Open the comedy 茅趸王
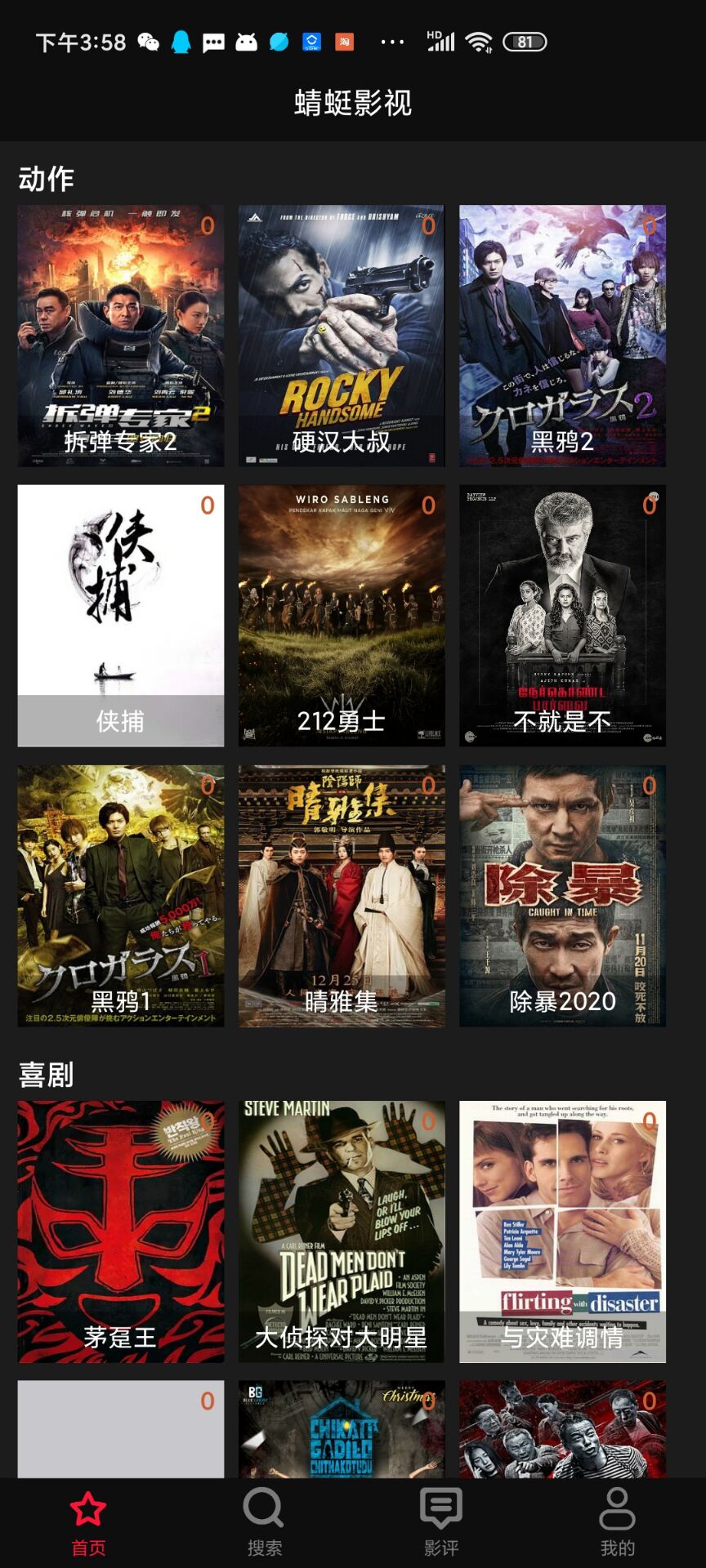Viewport: 706px width, 1568px height. (x=121, y=1232)
